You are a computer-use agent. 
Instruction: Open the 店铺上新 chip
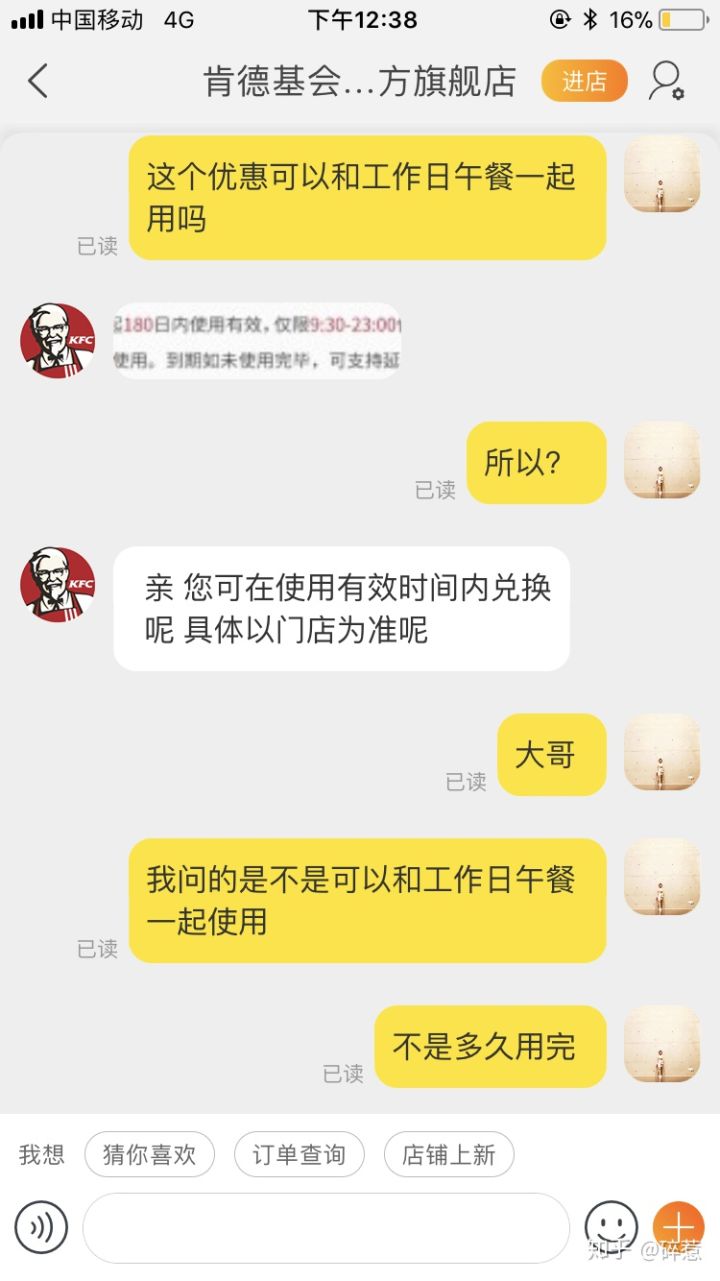(x=448, y=1155)
